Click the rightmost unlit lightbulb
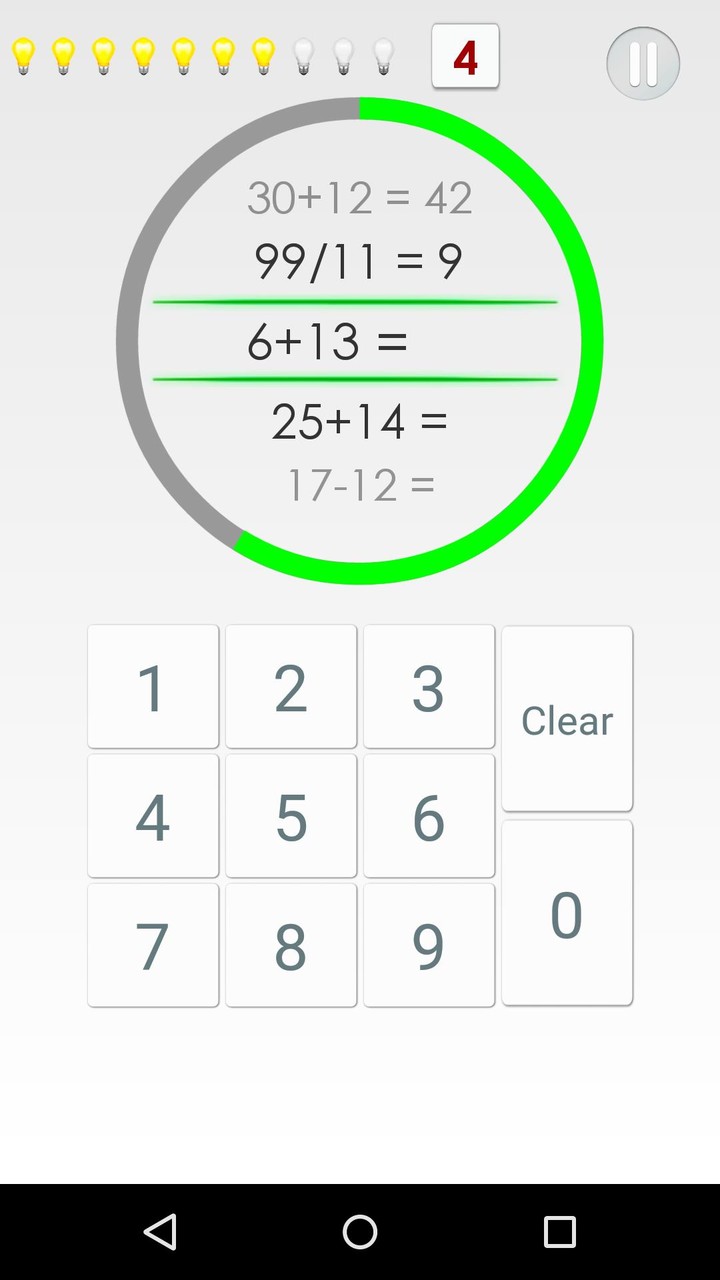This screenshot has height=1280, width=720. [x=383, y=56]
